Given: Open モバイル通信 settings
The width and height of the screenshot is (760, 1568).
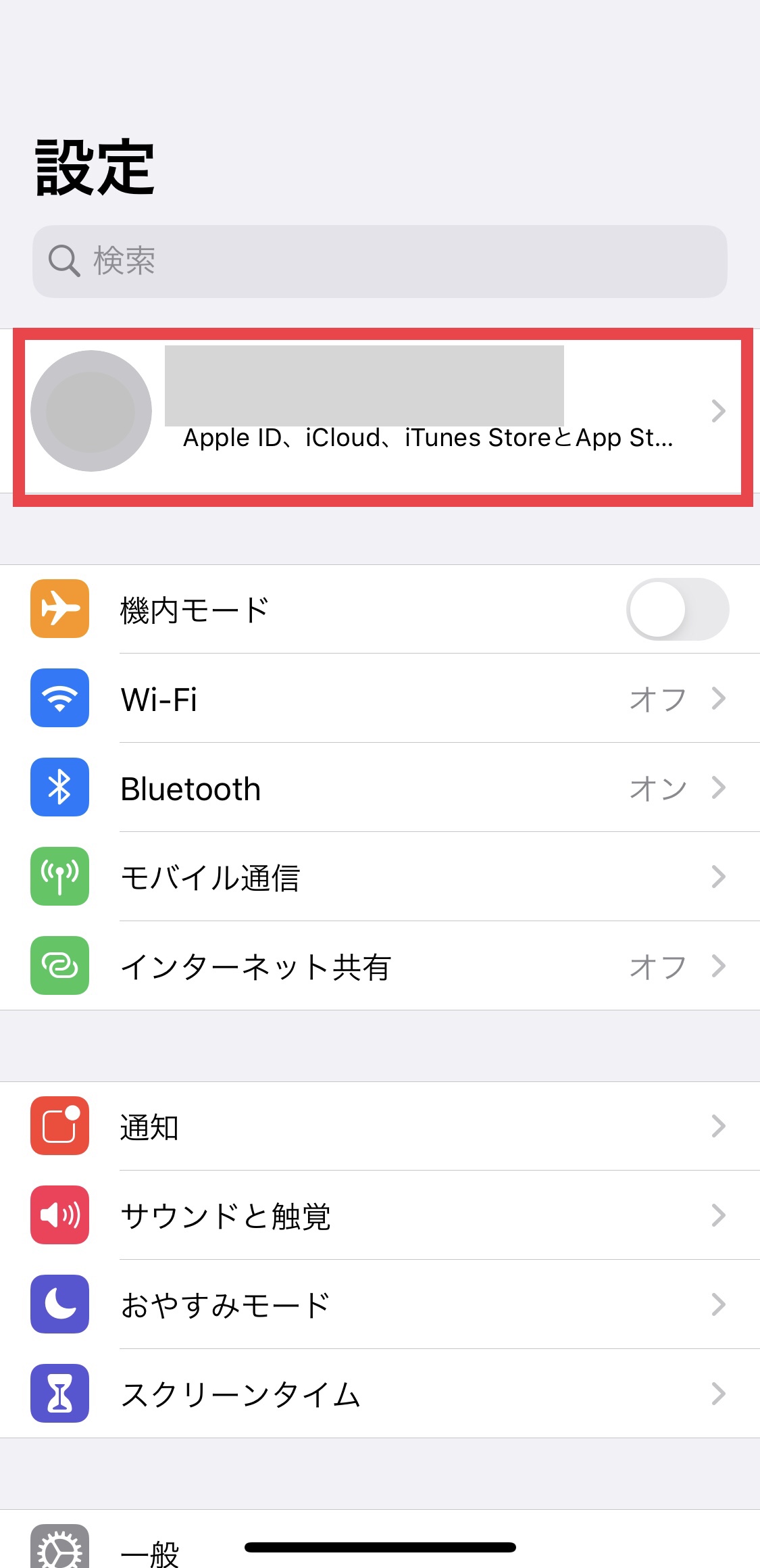Looking at the screenshot, I should coord(380,877).
